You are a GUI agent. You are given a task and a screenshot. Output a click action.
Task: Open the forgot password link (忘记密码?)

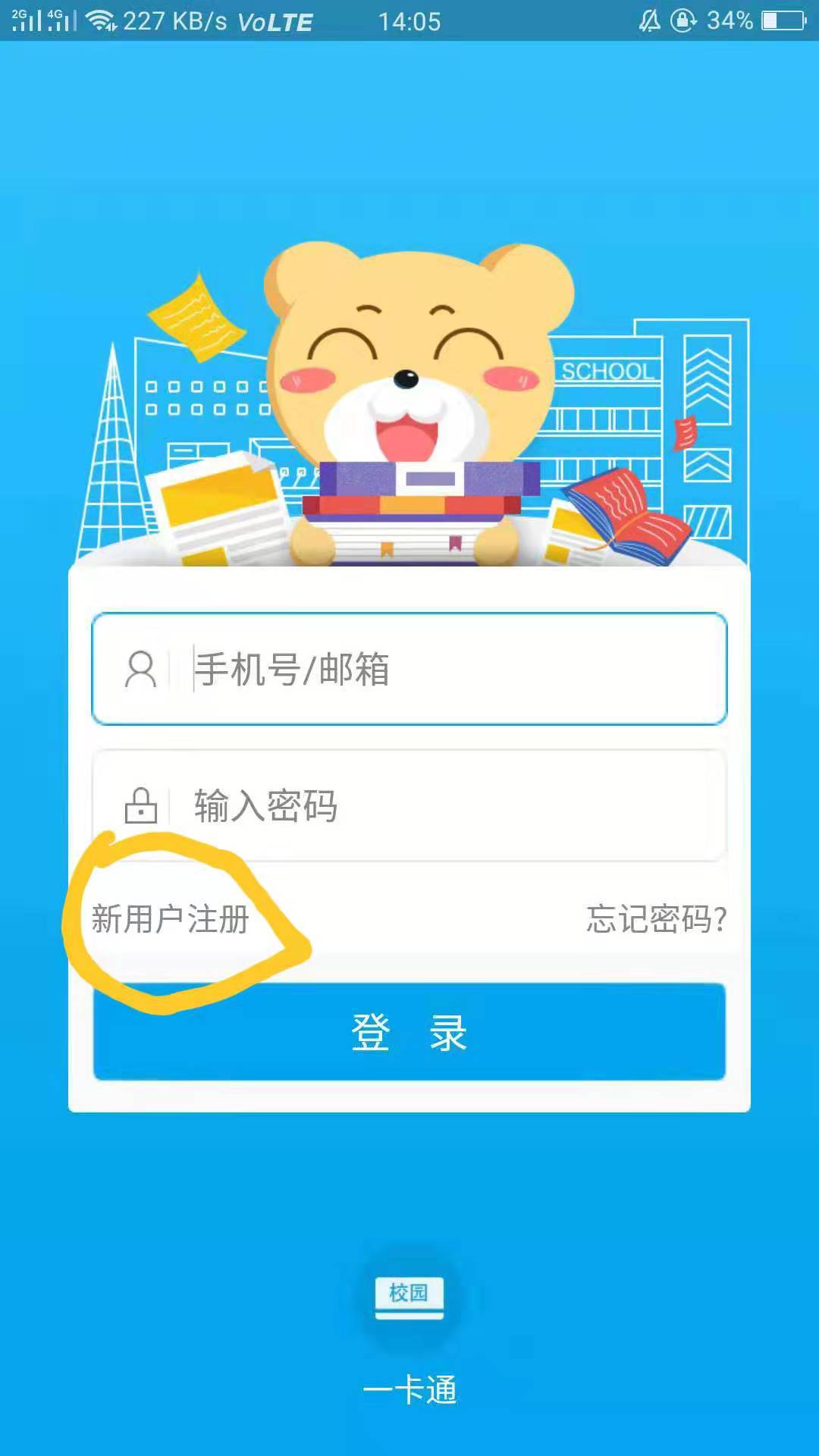pos(656,919)
